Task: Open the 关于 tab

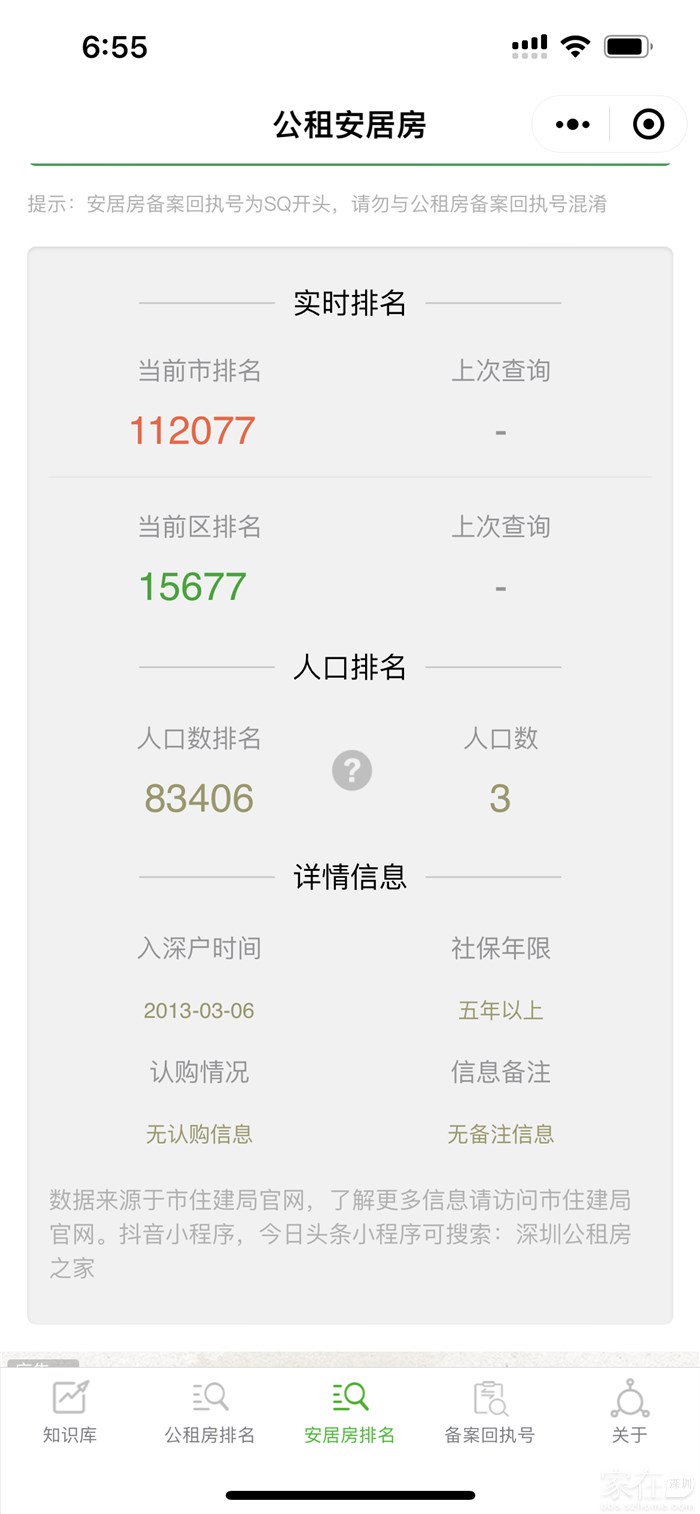Action: click(630, 1412)
